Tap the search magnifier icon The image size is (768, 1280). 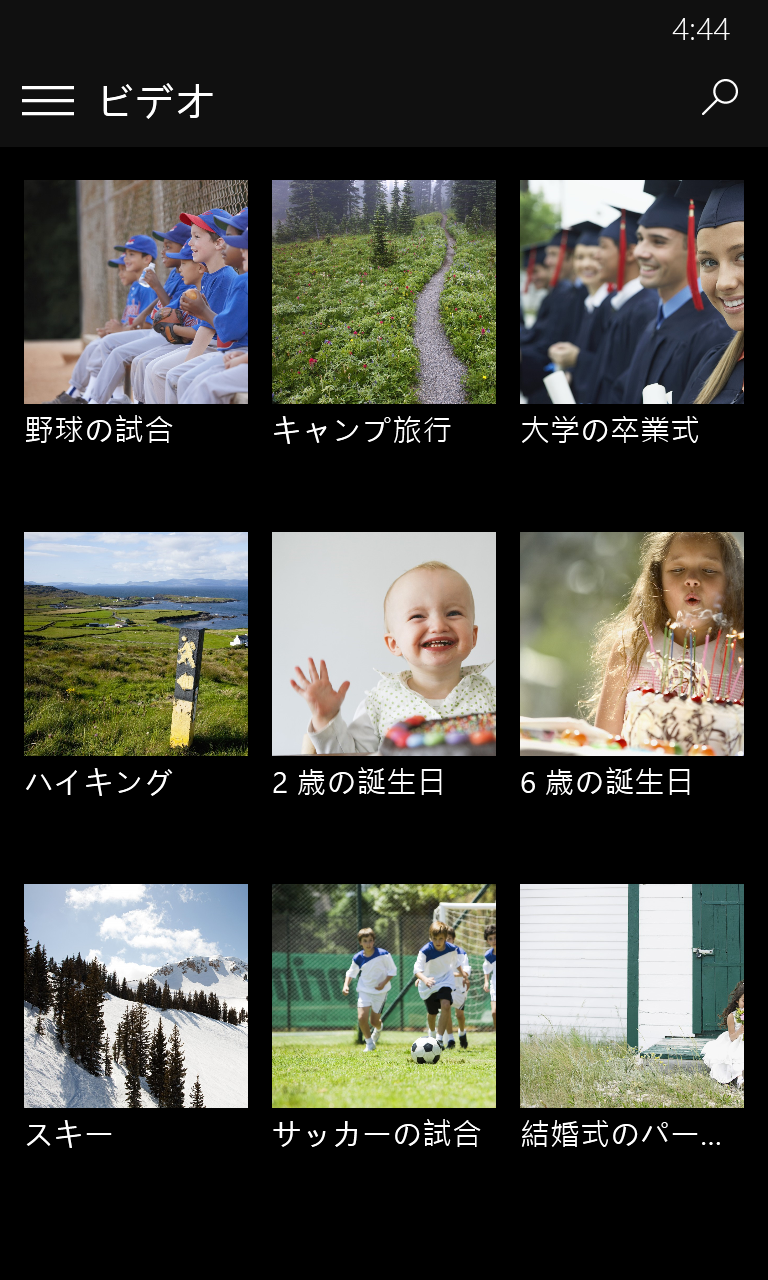click(x=719, y=98)
